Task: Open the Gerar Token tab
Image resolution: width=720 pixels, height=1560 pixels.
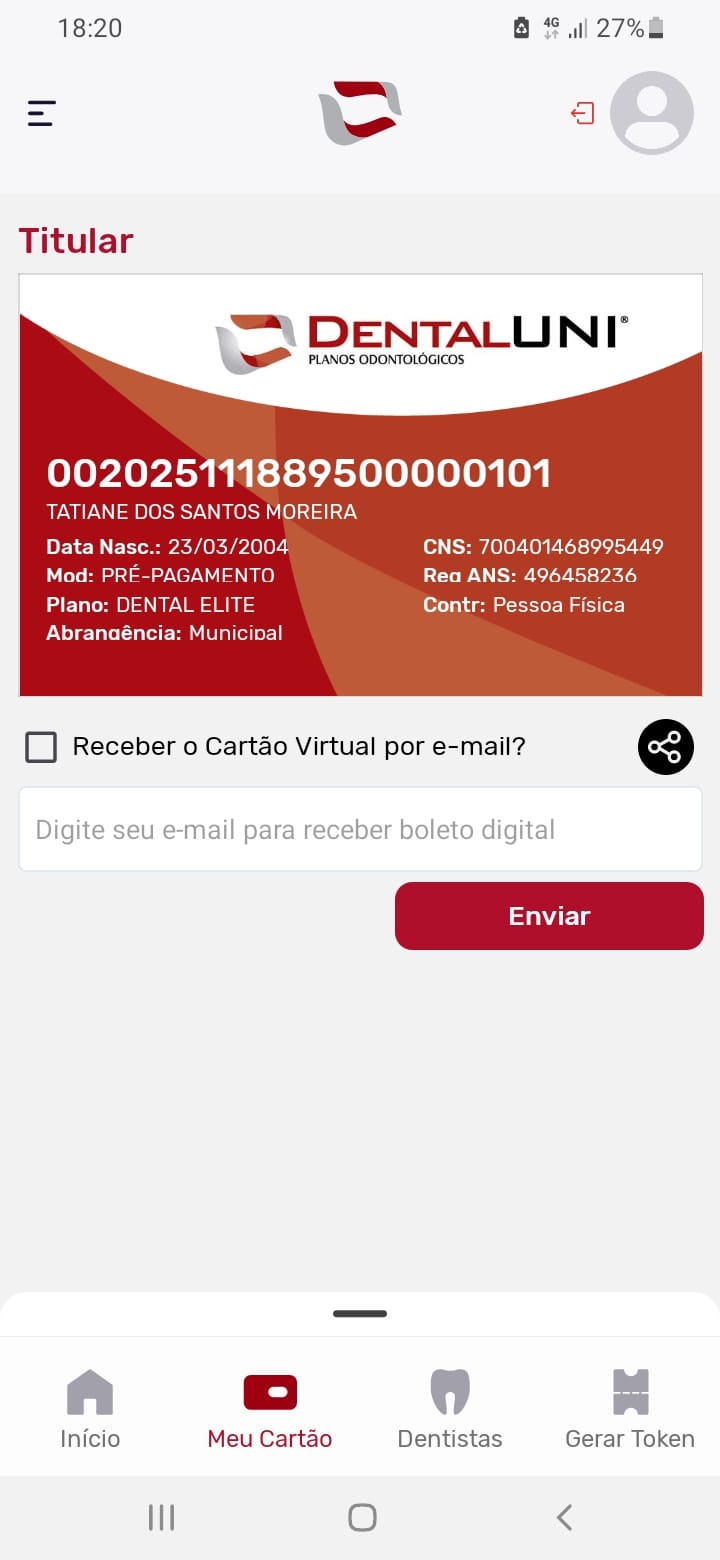Action: (630, 1410)
